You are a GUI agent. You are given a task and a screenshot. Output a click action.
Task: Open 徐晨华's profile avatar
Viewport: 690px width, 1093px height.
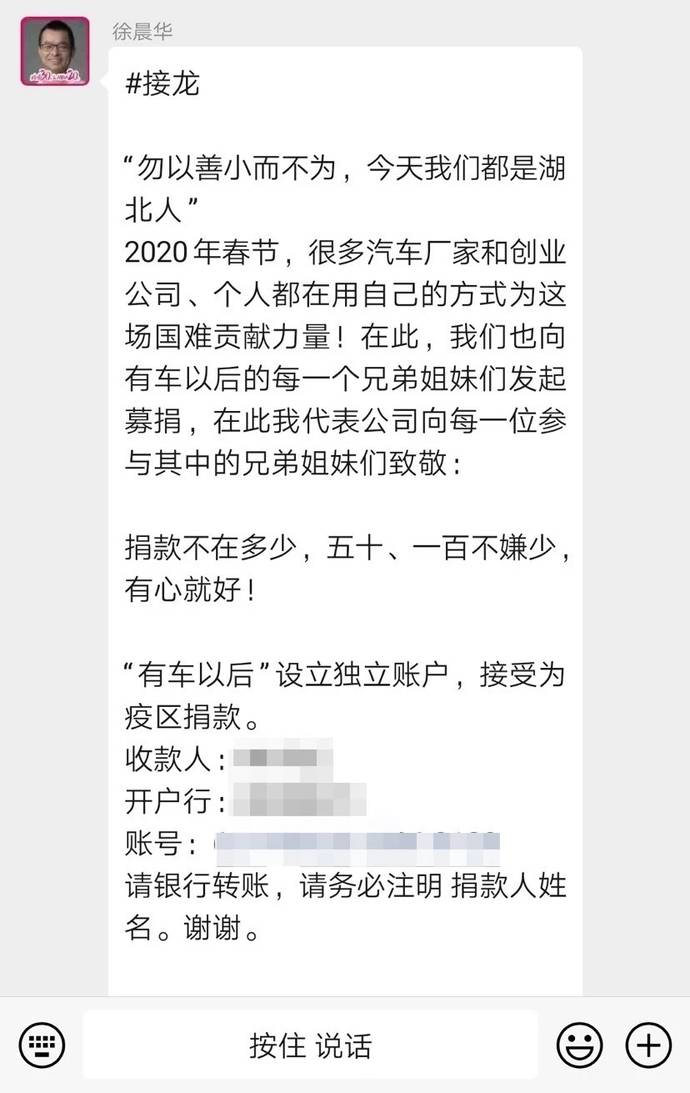pos(55,51)
